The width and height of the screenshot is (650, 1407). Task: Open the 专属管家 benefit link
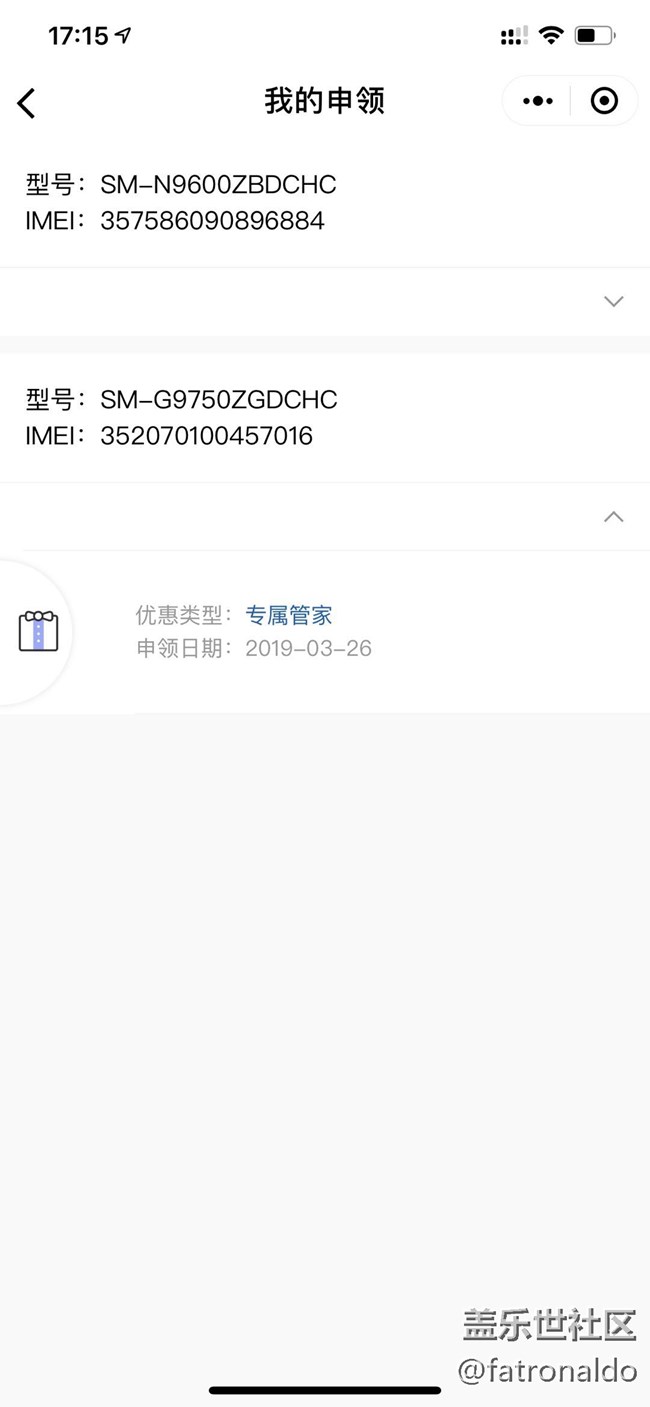click(x=288, y=615)
